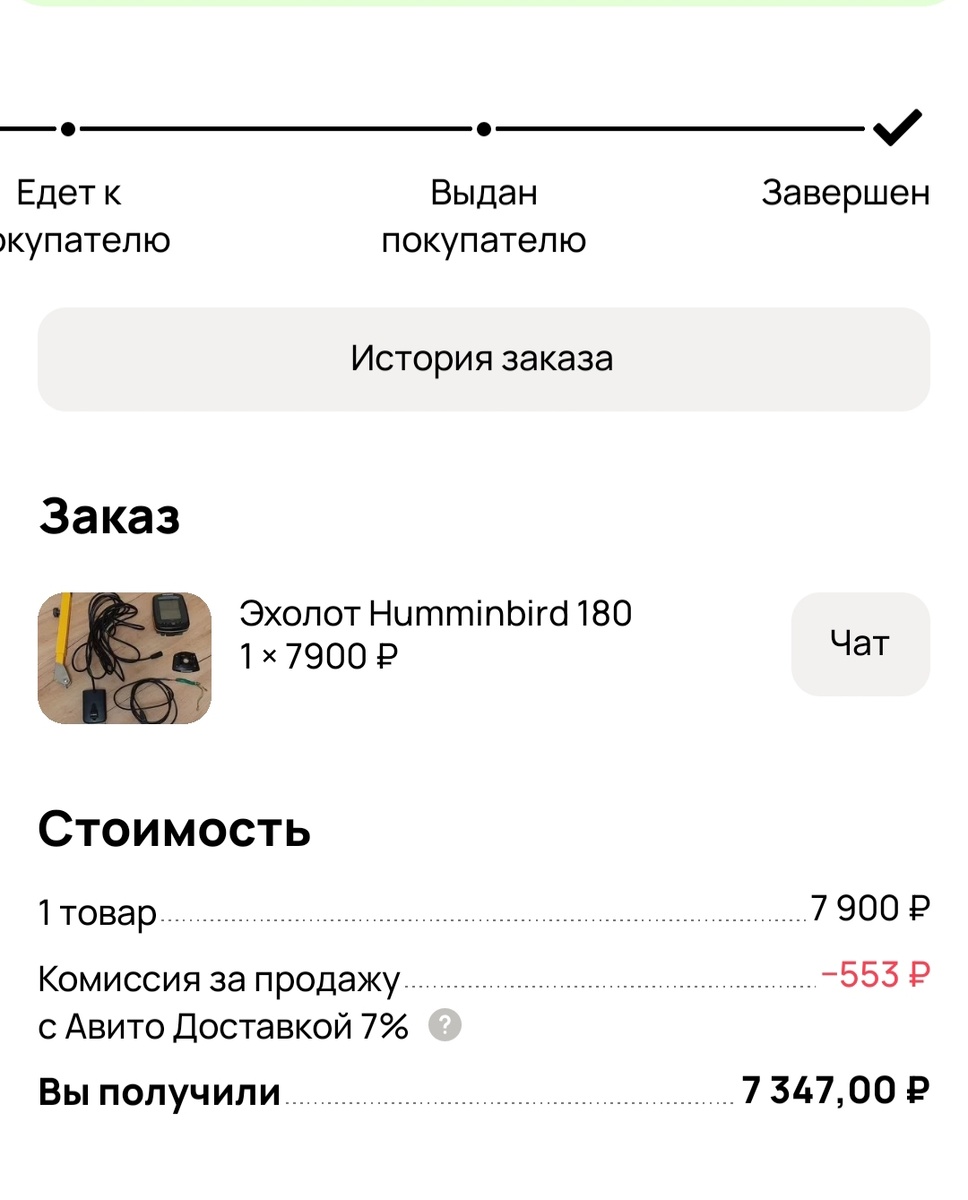Select the «Выдан покупателю» progress dot

(483, 128)
